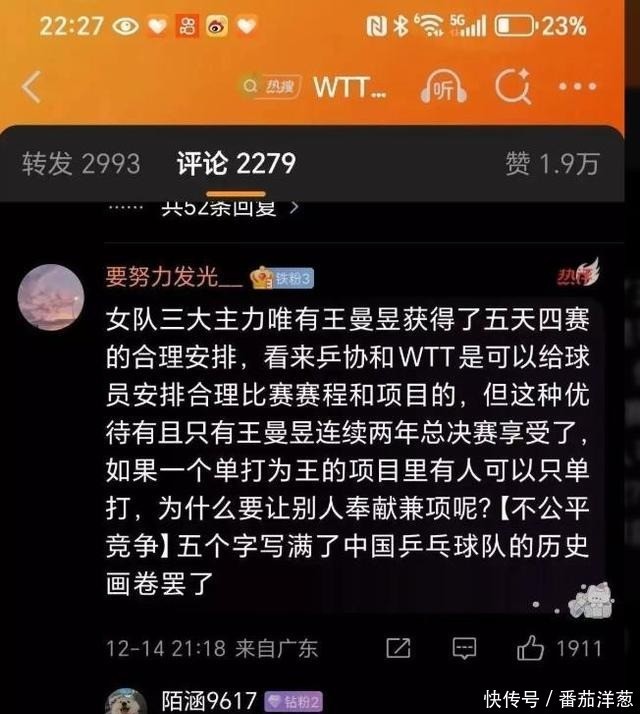Tap the headphone listen icon
This screenshot has width=640, height=714.
pos(443,87)
